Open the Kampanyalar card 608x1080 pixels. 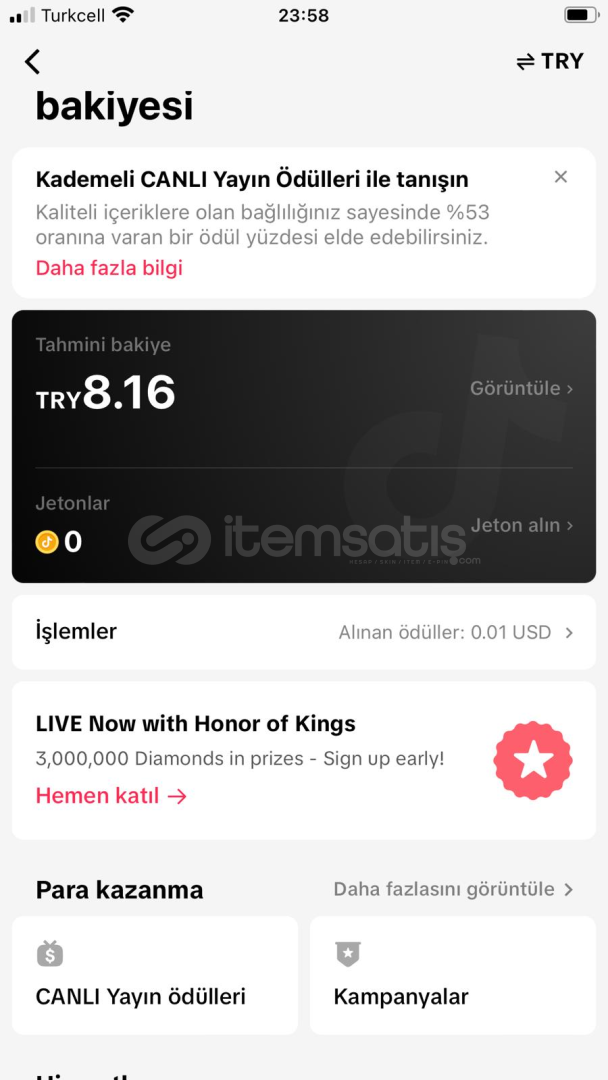(452, 975)
